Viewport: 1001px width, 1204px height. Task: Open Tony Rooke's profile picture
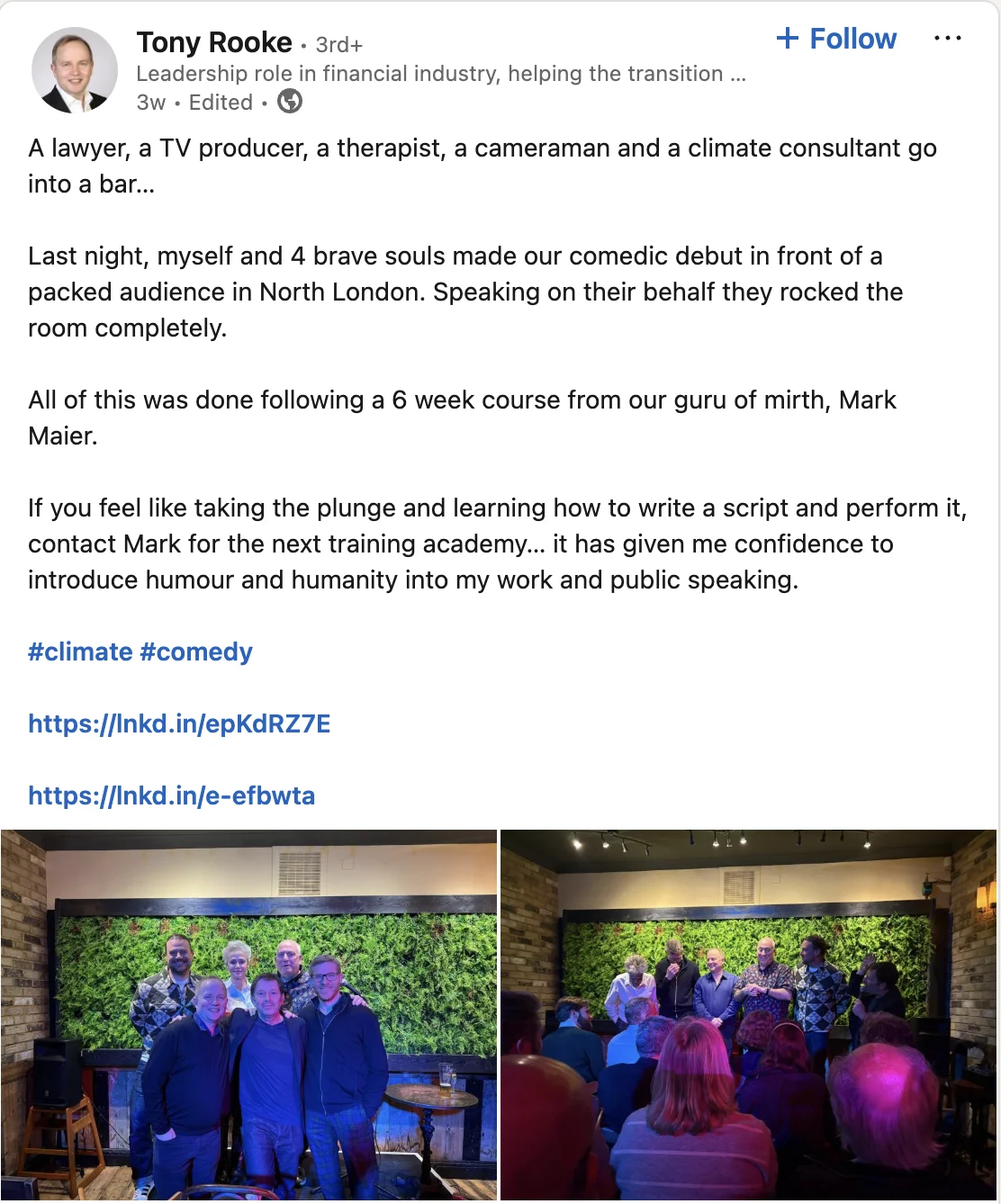click(75, 70)
